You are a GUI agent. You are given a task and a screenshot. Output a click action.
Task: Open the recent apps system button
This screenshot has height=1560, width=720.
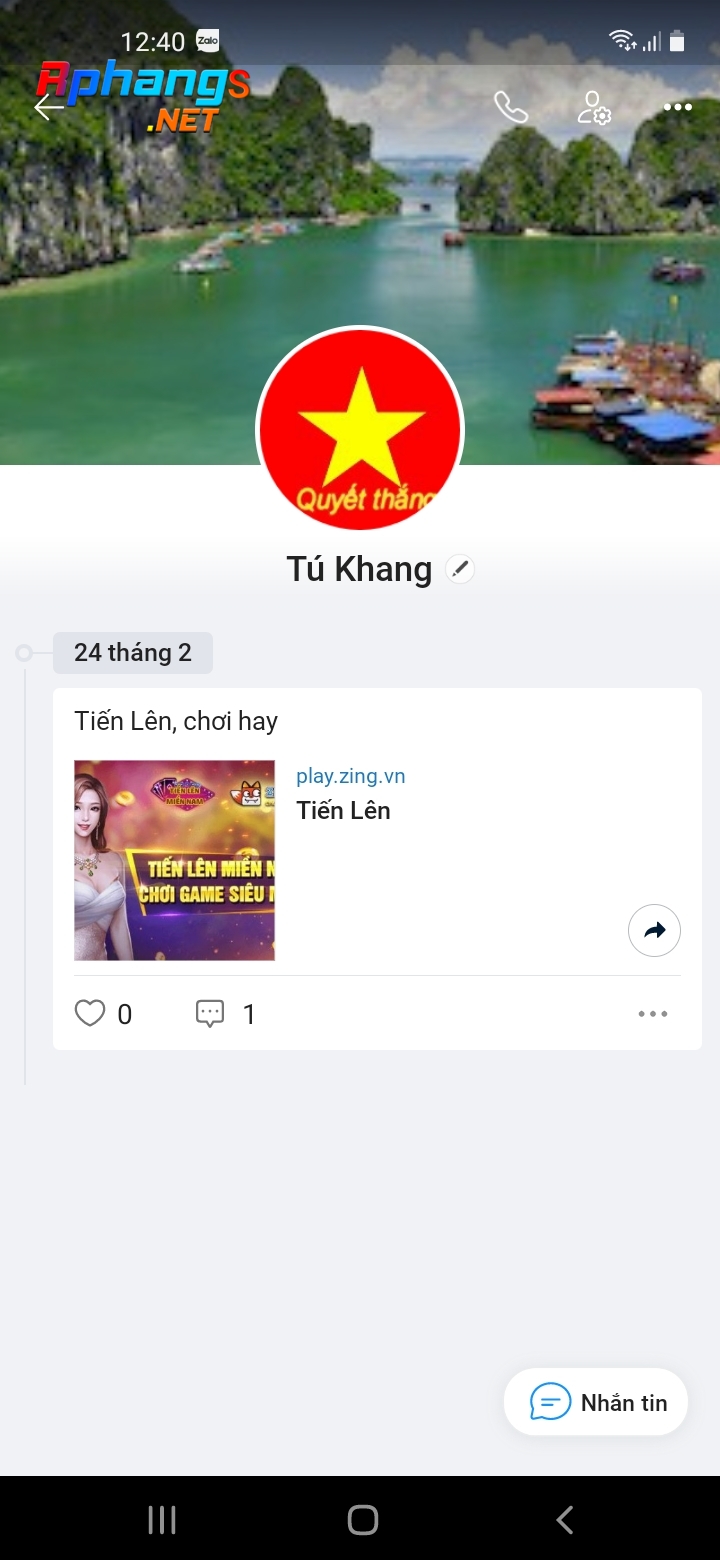click(x=162, y=1520)
